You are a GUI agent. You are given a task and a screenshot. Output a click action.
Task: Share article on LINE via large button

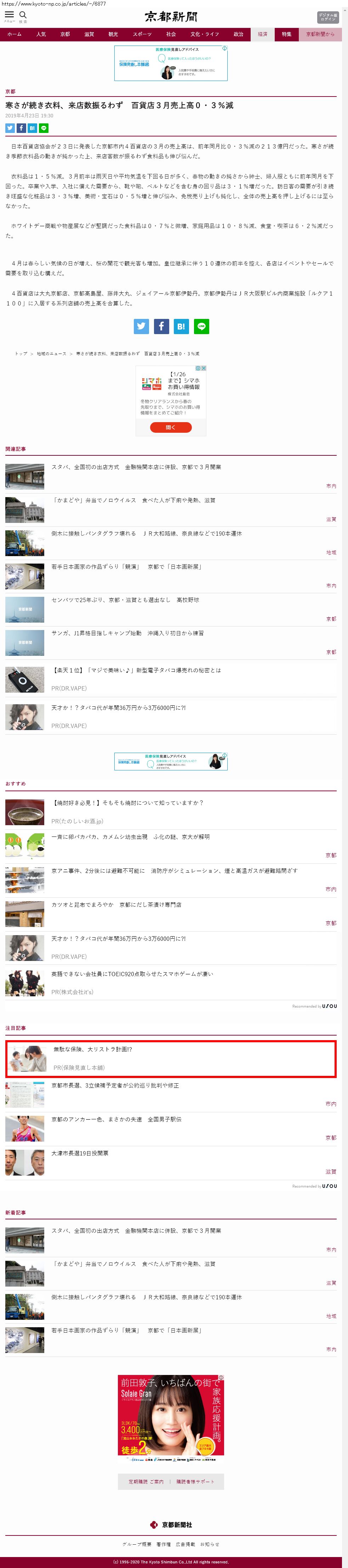(201, 326)
